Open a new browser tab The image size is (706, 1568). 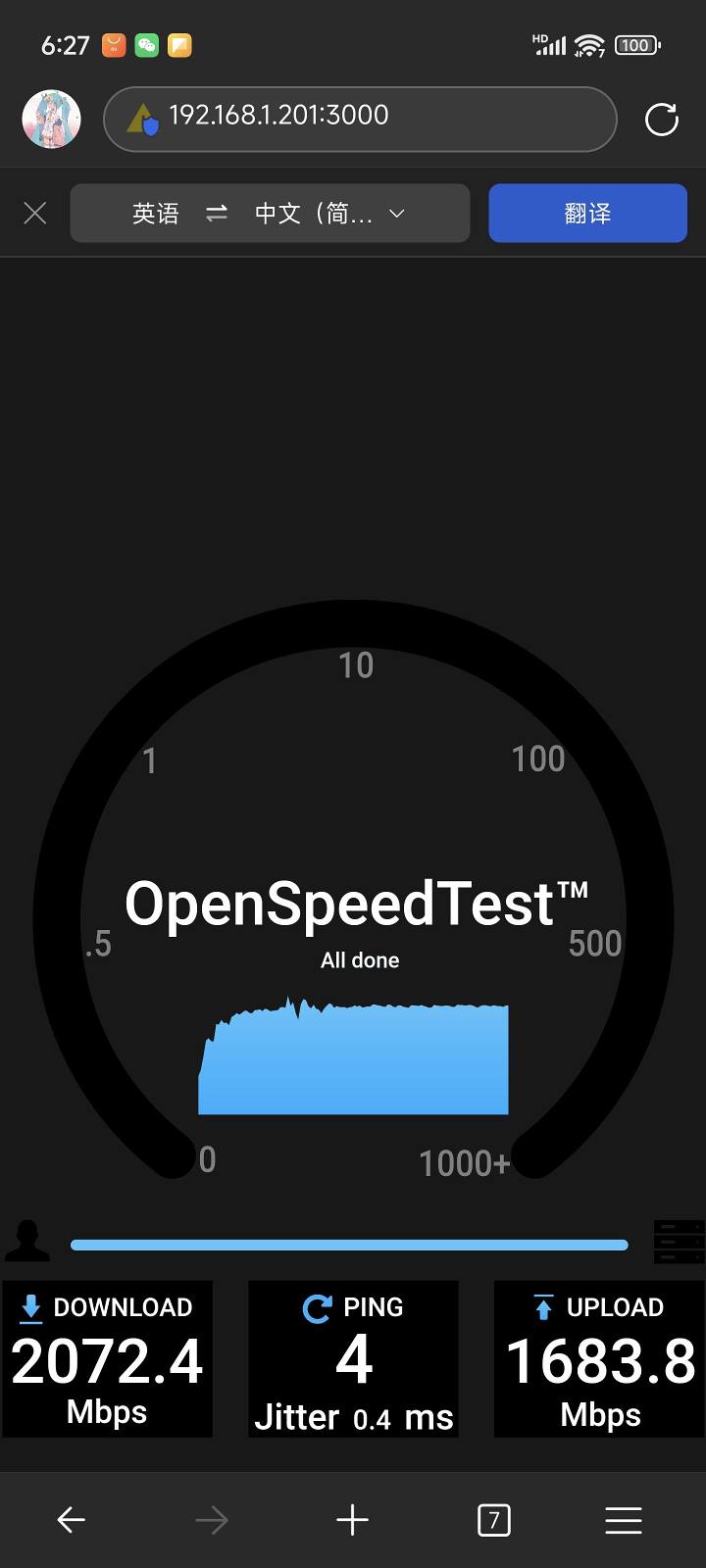click(352, 1520)
